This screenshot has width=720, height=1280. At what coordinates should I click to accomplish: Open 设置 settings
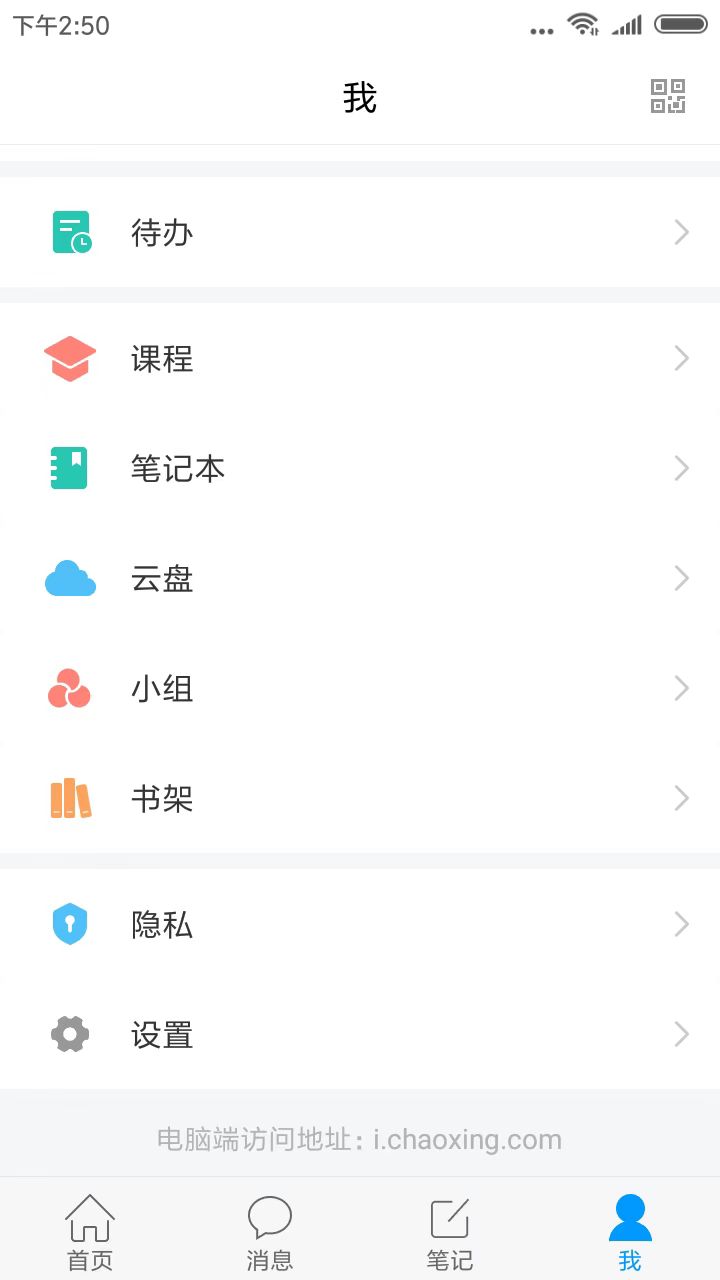360,1035
